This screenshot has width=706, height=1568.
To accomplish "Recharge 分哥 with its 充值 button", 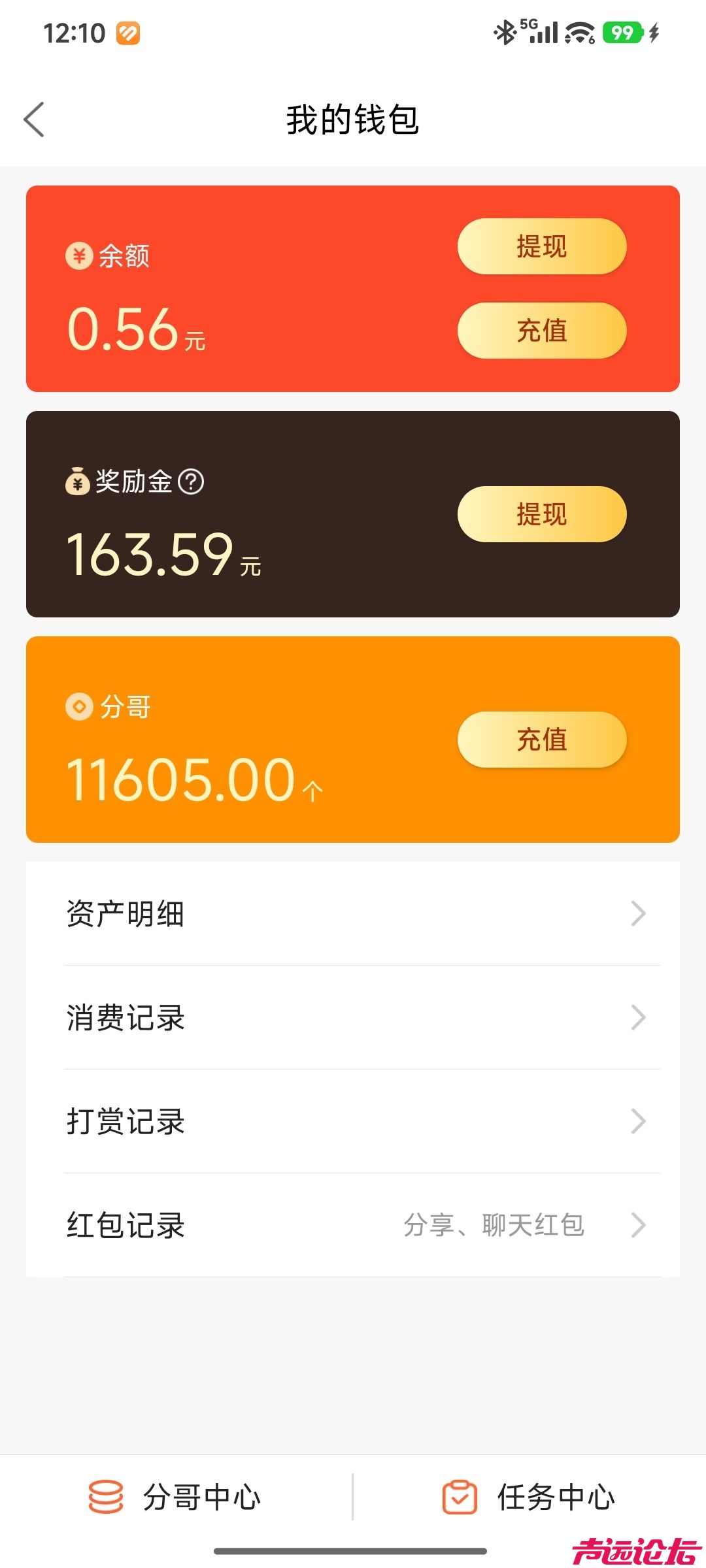I will tap(541, 740).
